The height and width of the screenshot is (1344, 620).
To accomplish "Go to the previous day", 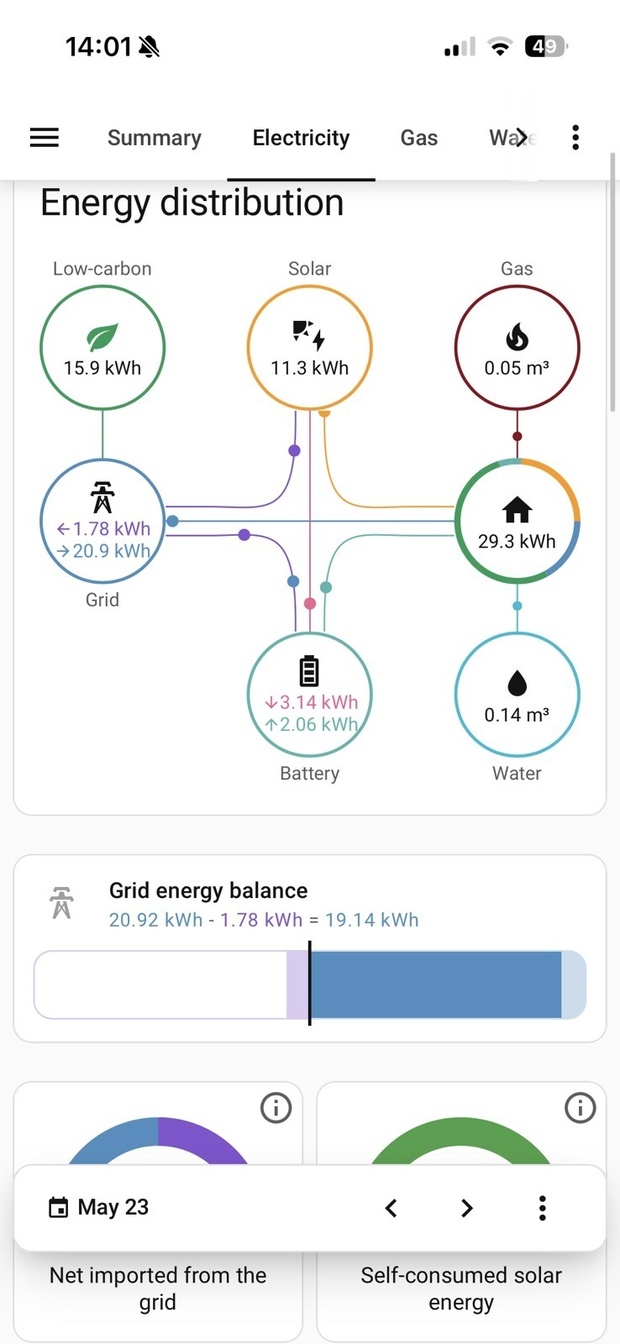I will (391, 1208).
